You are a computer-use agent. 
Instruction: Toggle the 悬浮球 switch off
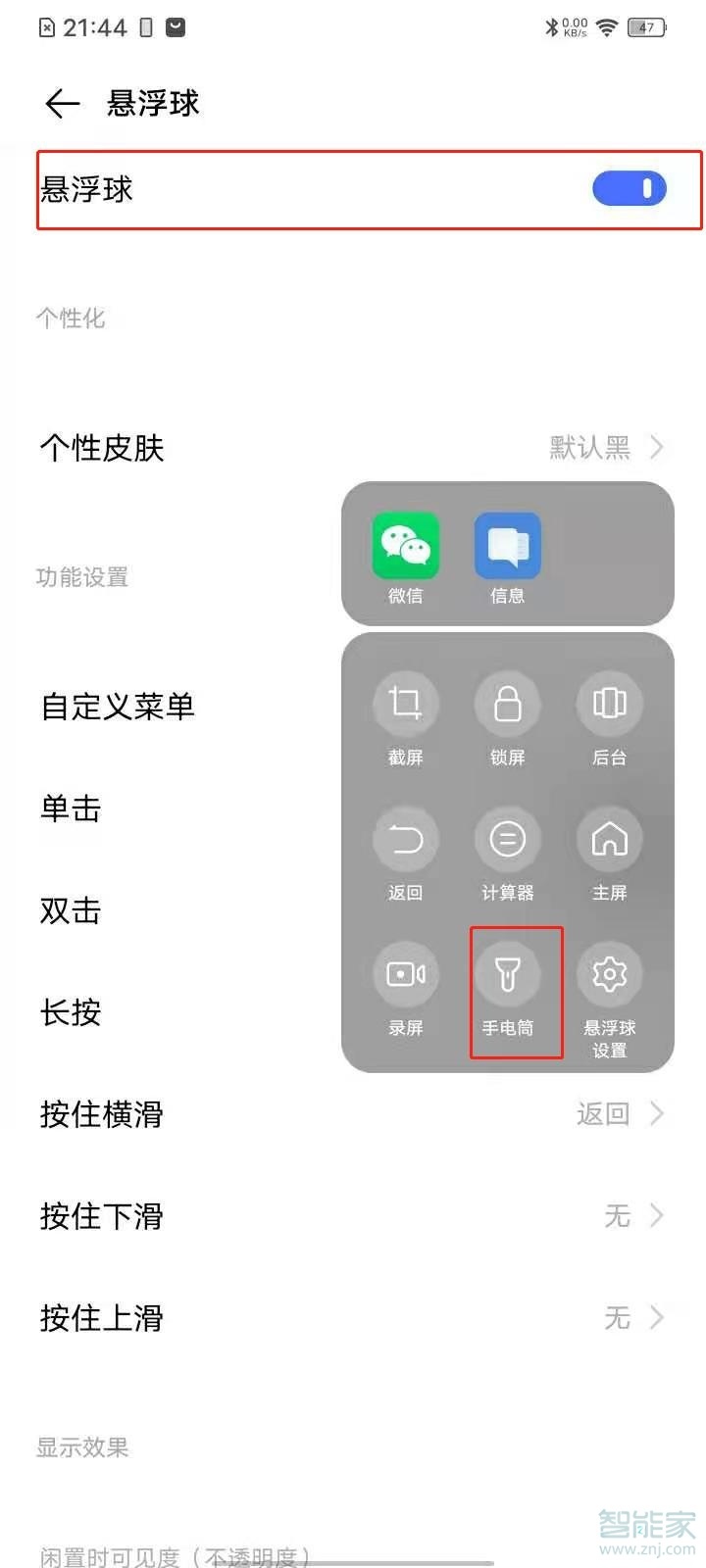point(629,189)
